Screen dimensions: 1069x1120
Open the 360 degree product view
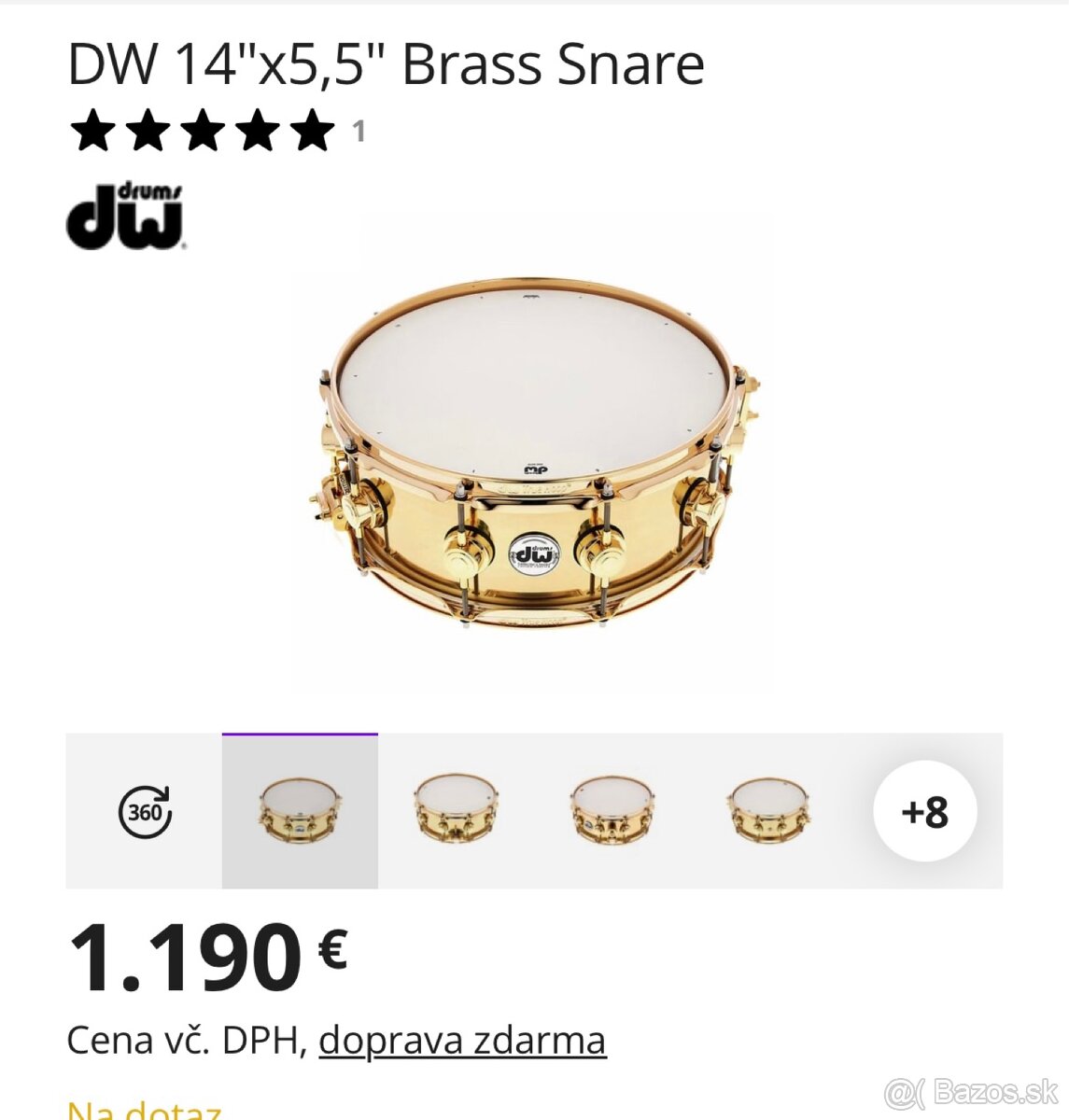pyautogui.click(x=145, y=811)
